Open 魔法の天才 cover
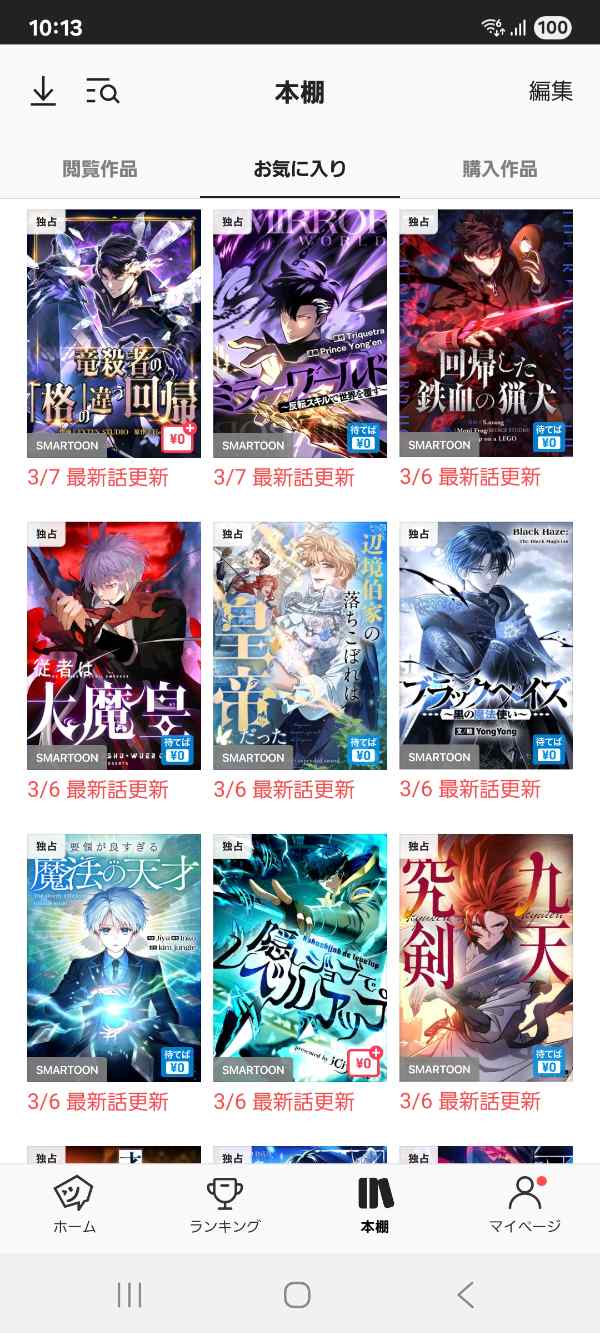600x1333 pixels. [114, 957]
